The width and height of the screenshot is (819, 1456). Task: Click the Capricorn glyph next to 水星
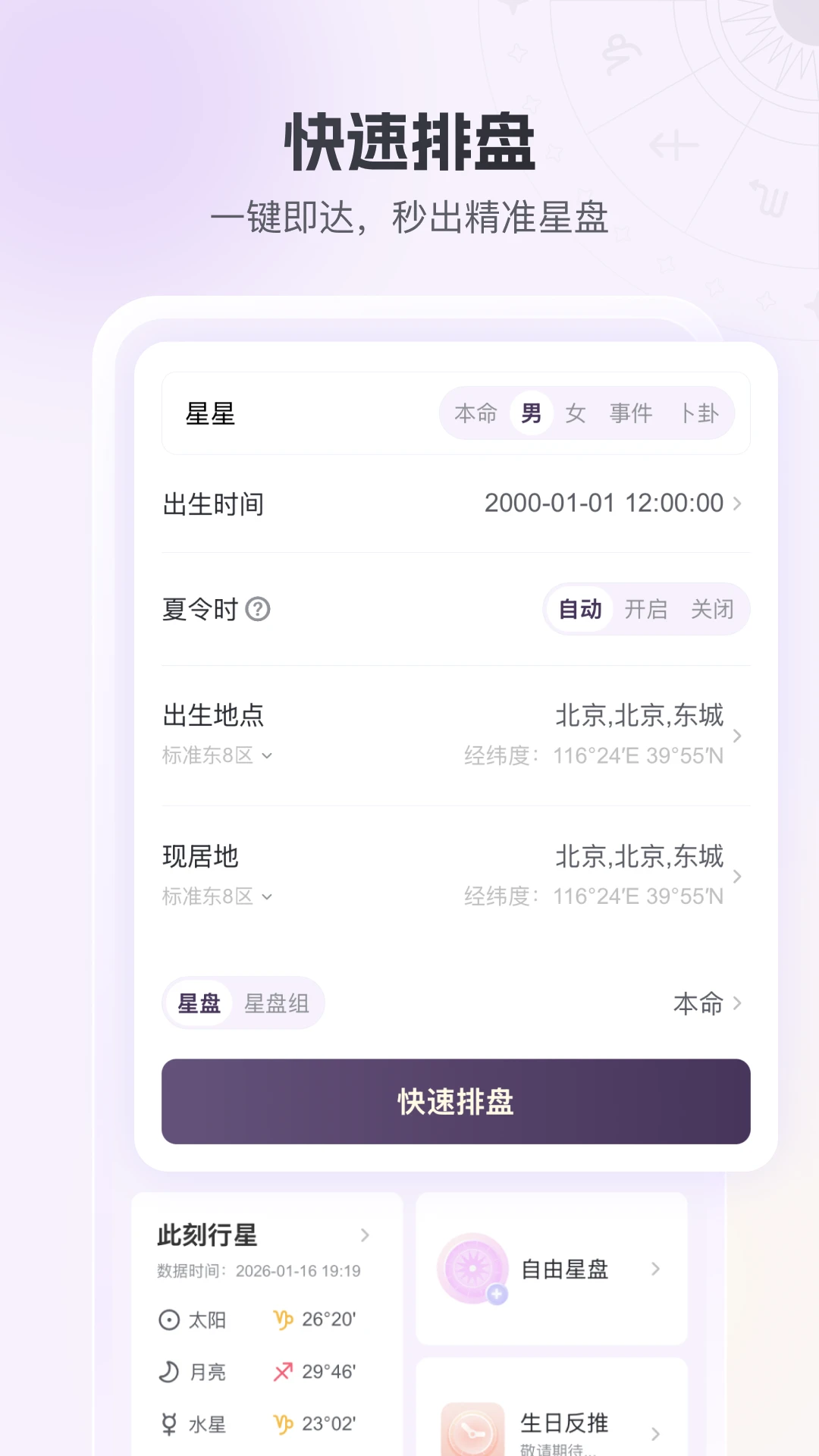pos(284,1424)
